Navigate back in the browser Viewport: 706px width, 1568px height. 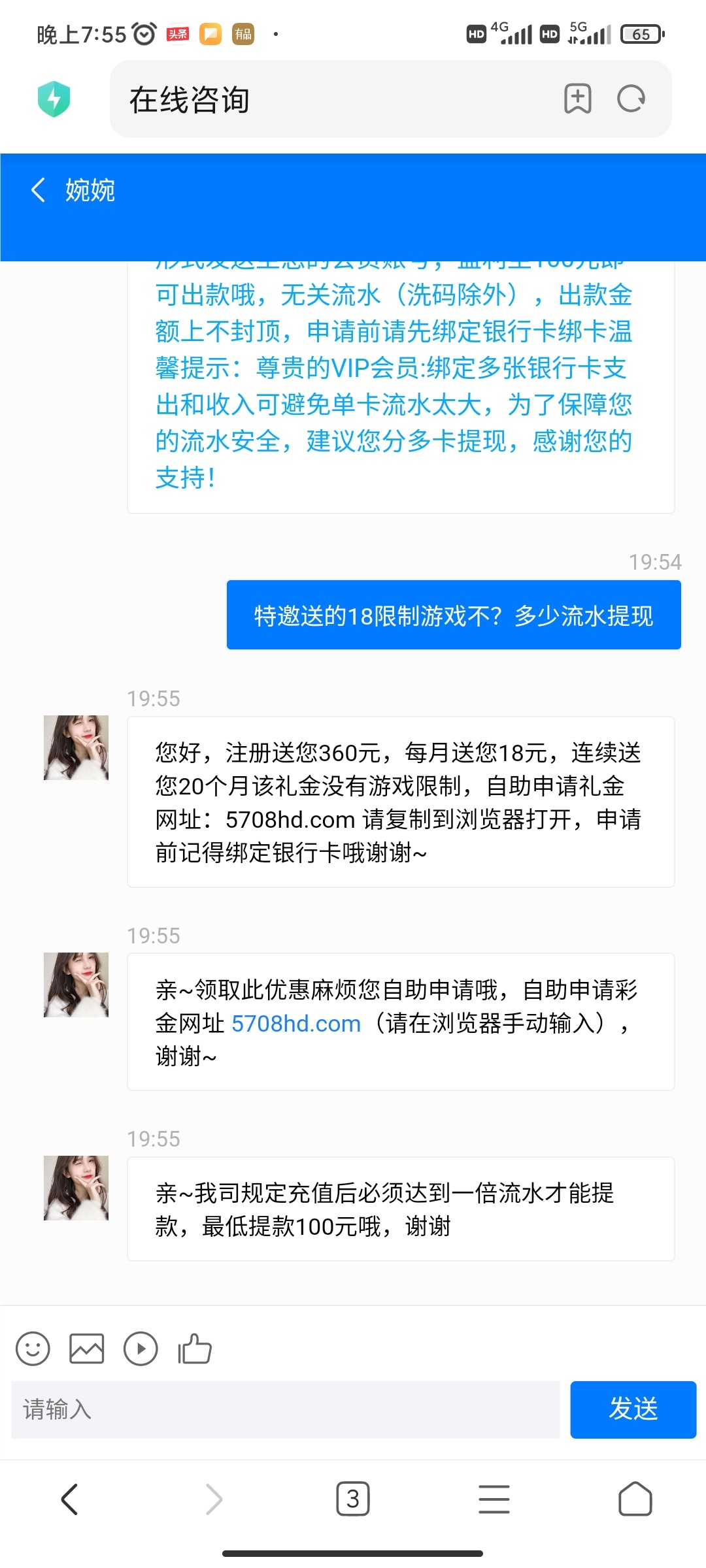click(x=70, y=1499)
